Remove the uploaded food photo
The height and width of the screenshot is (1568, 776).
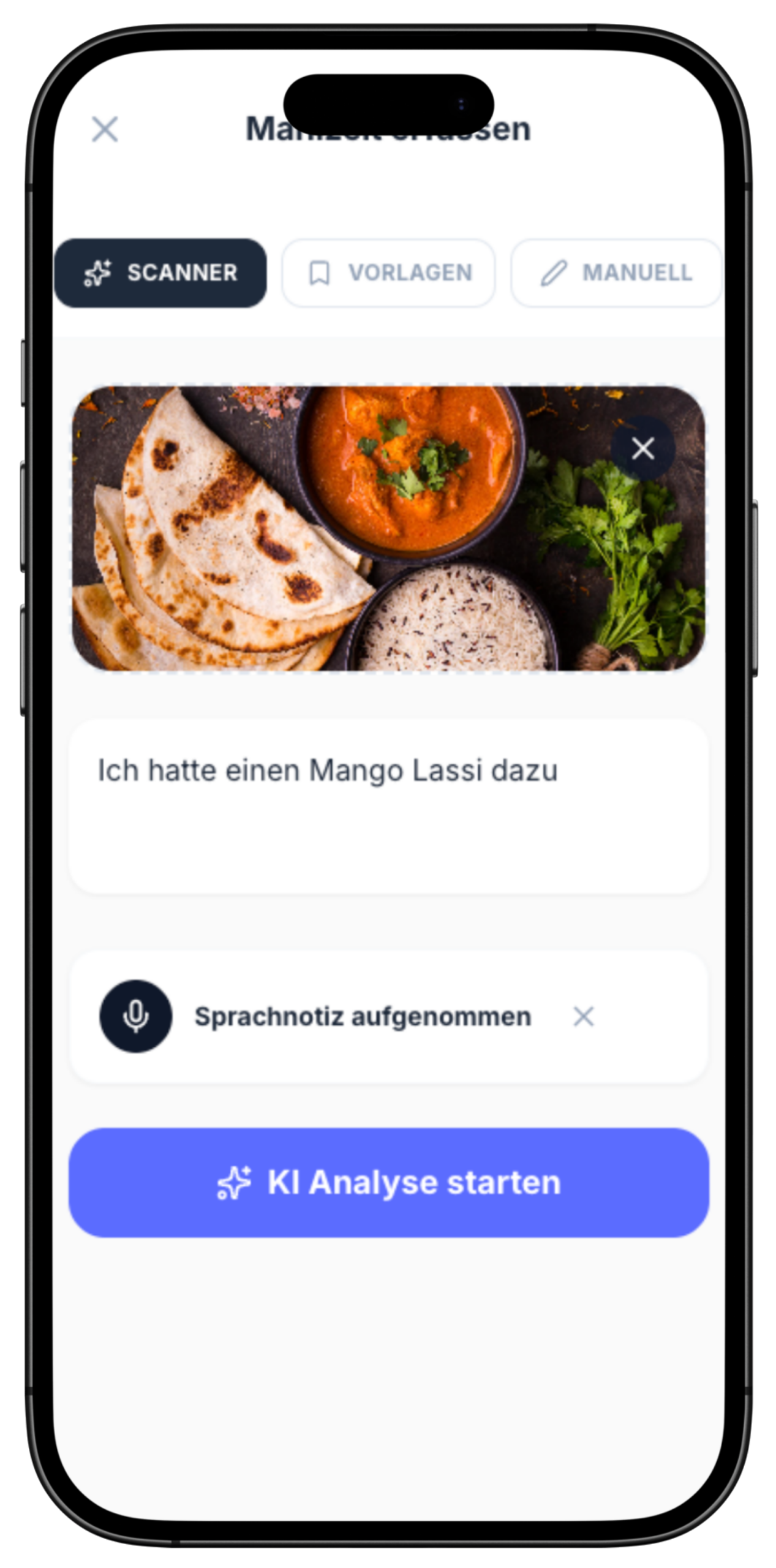(642, 448)
